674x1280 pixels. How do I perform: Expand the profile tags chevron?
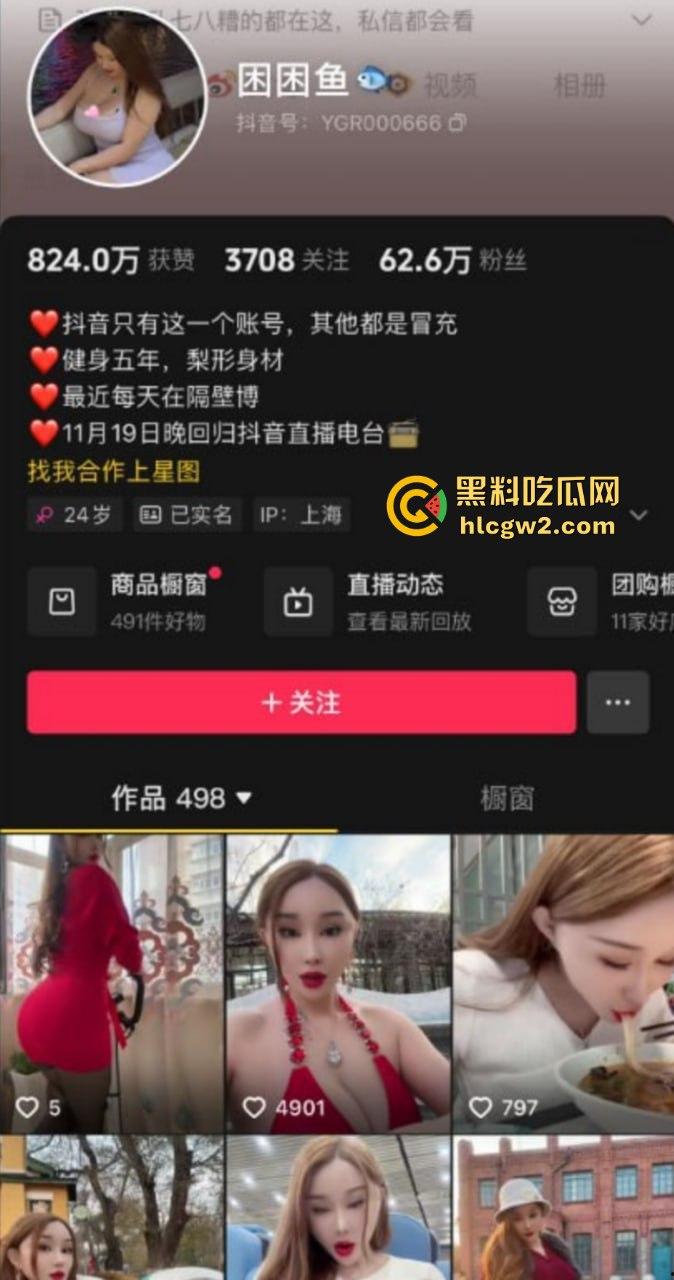click(x=639, y=515)
